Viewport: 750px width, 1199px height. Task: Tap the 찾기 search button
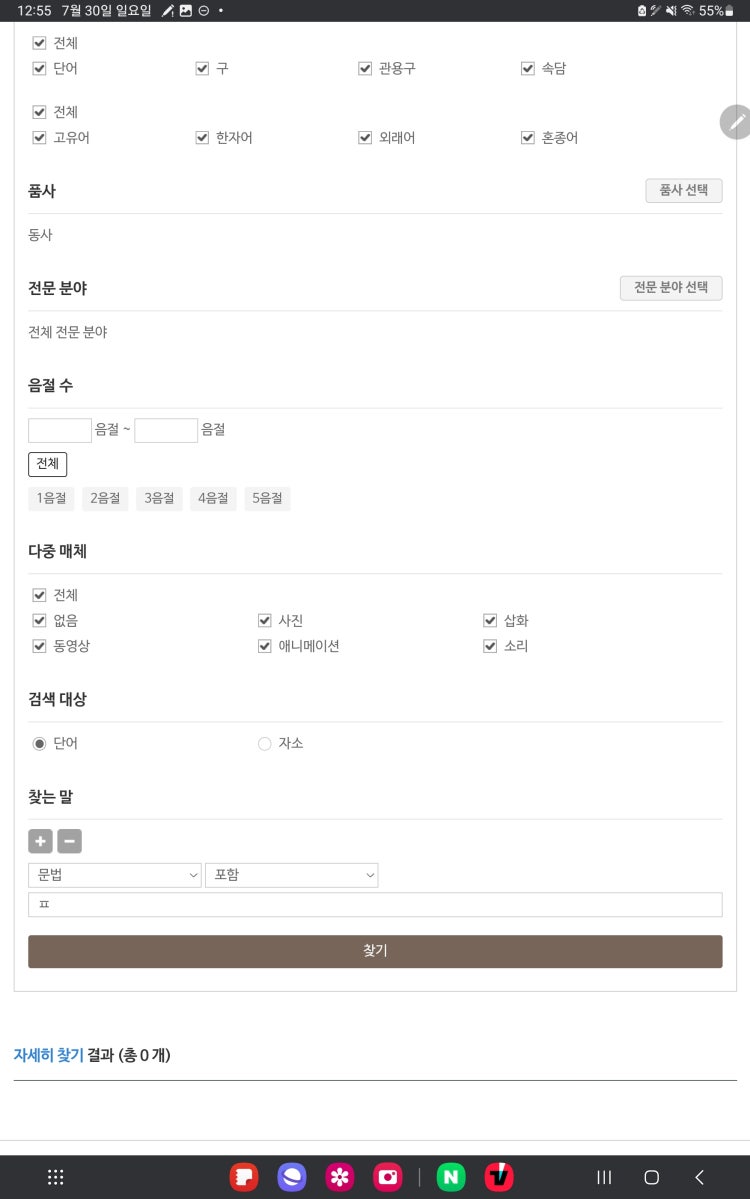[375, 951]
